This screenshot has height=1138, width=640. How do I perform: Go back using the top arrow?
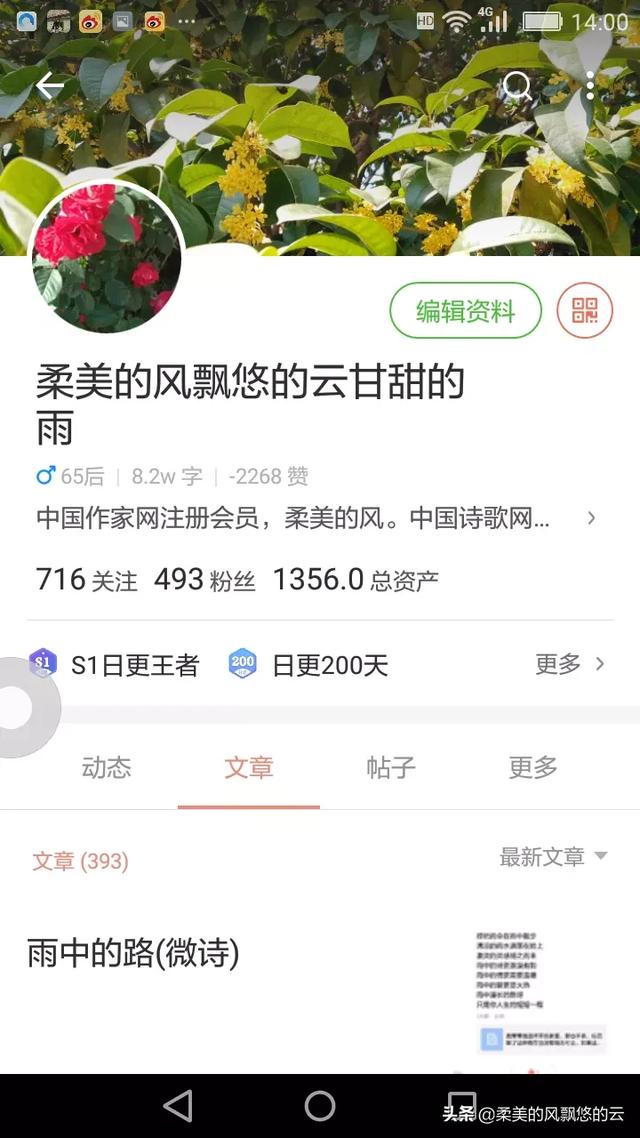tap(49, 87)
